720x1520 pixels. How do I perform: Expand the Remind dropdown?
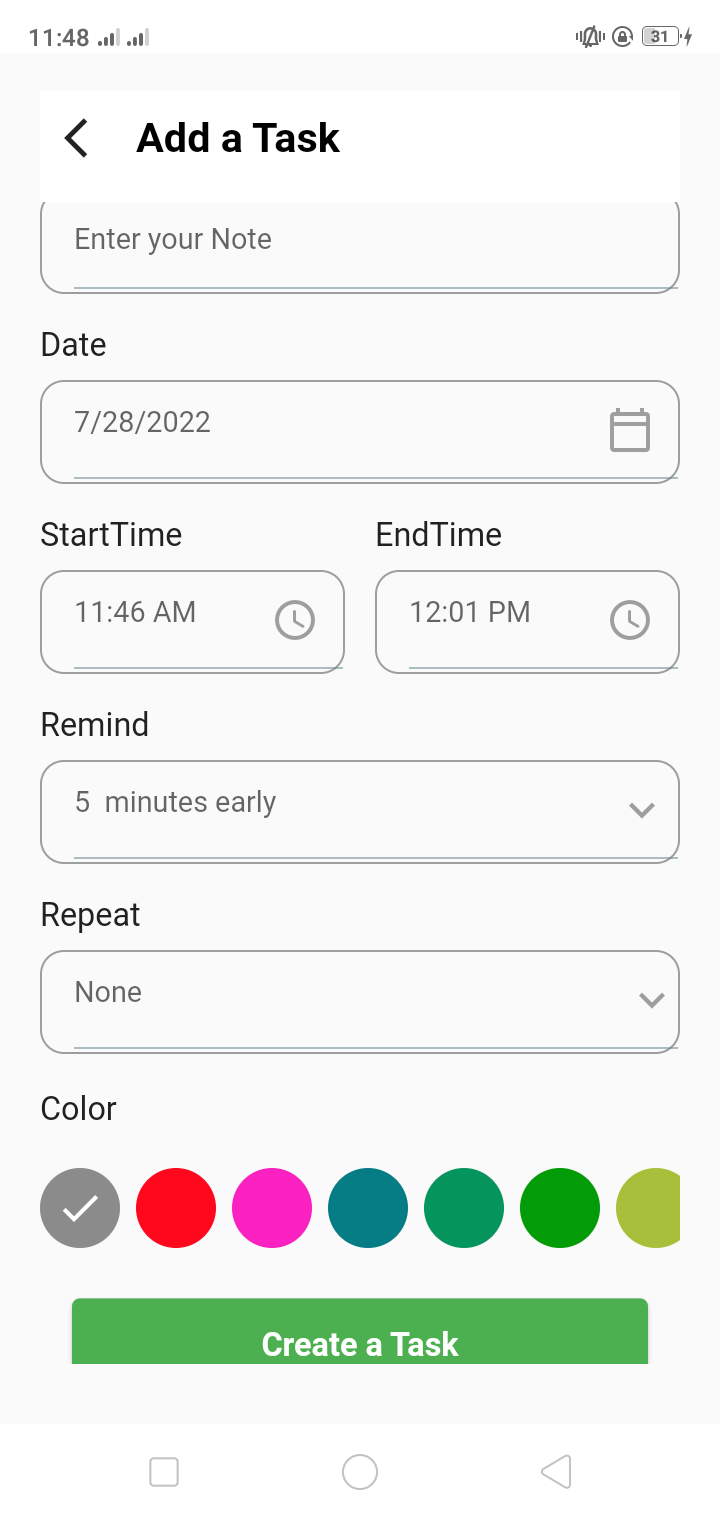coord(641,810)
